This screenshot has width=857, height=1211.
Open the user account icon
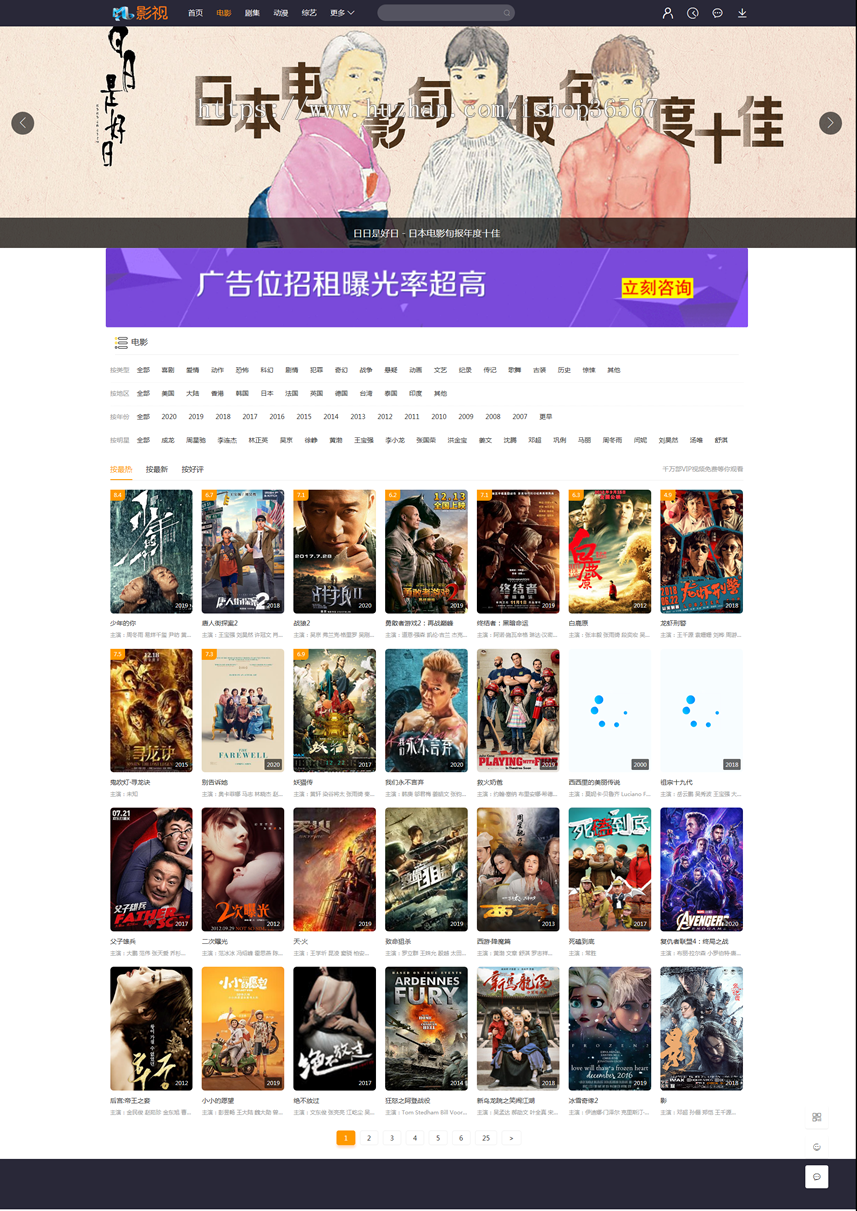click(668, 13)
